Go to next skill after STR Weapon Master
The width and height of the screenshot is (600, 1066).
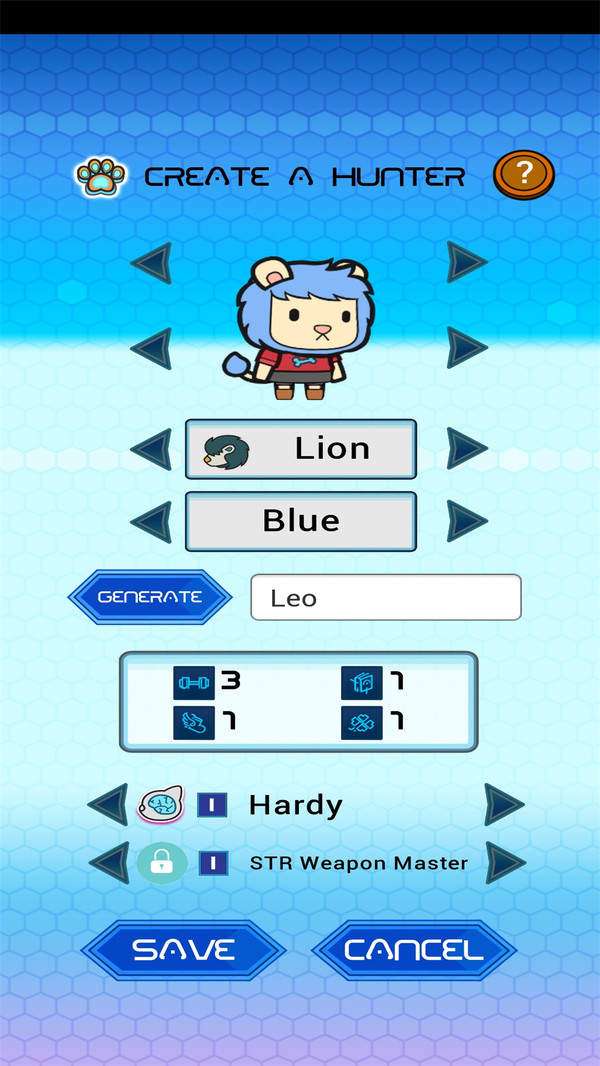coord(504,862)
